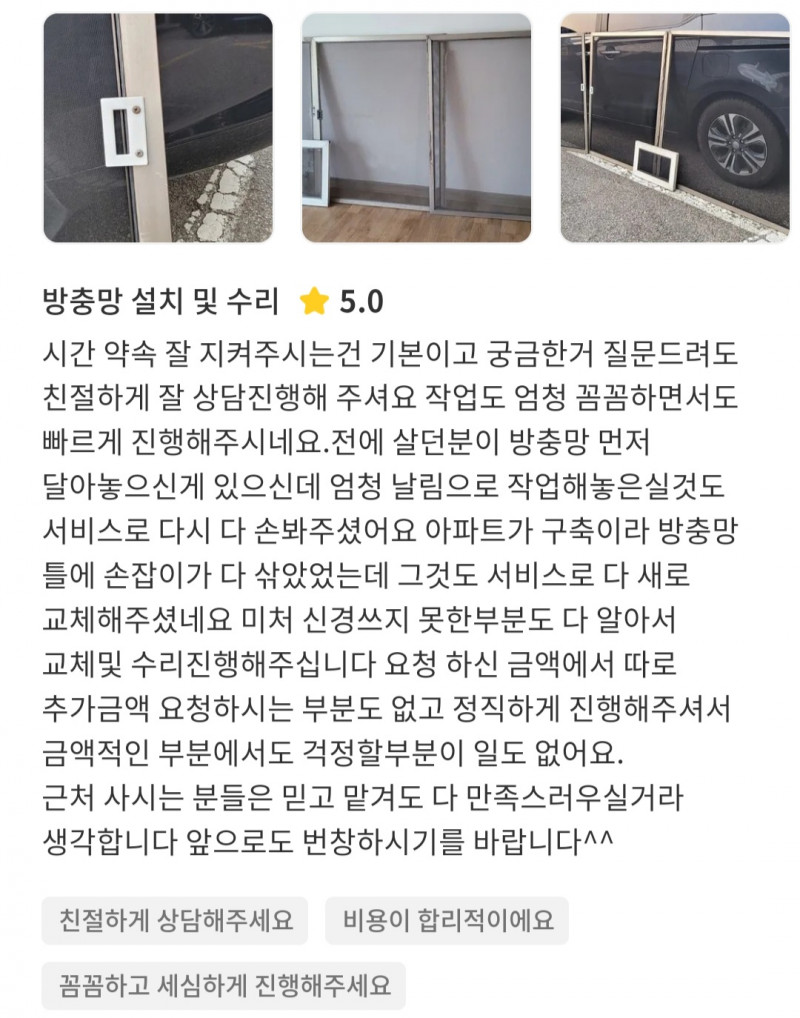Open the review photo of the white screen handle
Screen dimensions: 800x1018
pyautogui.click(x=158, y=128)
